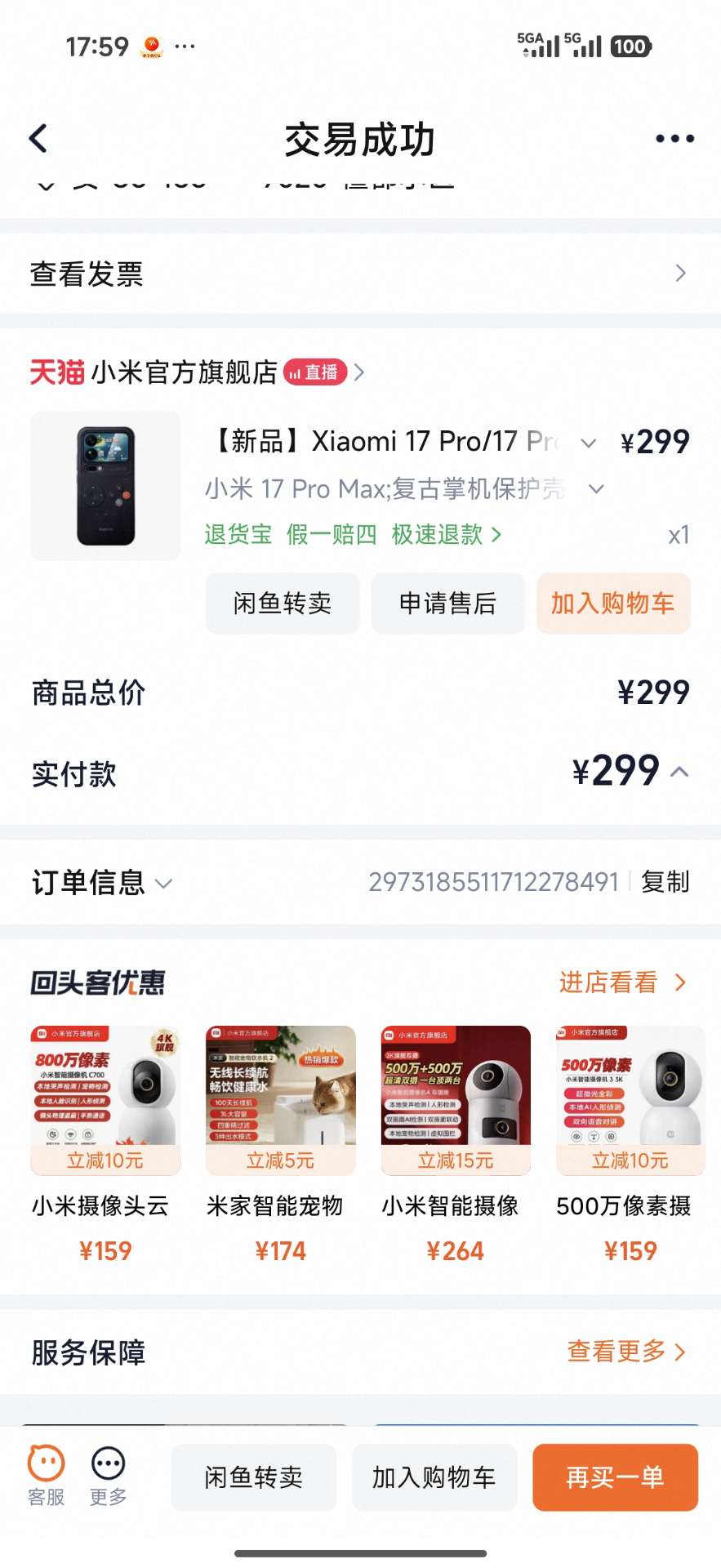Image resolution: width=721 pixels, height=1568 pixels.
Task: Apply for after-sales via 申请售后
Action: coord(447,604)
